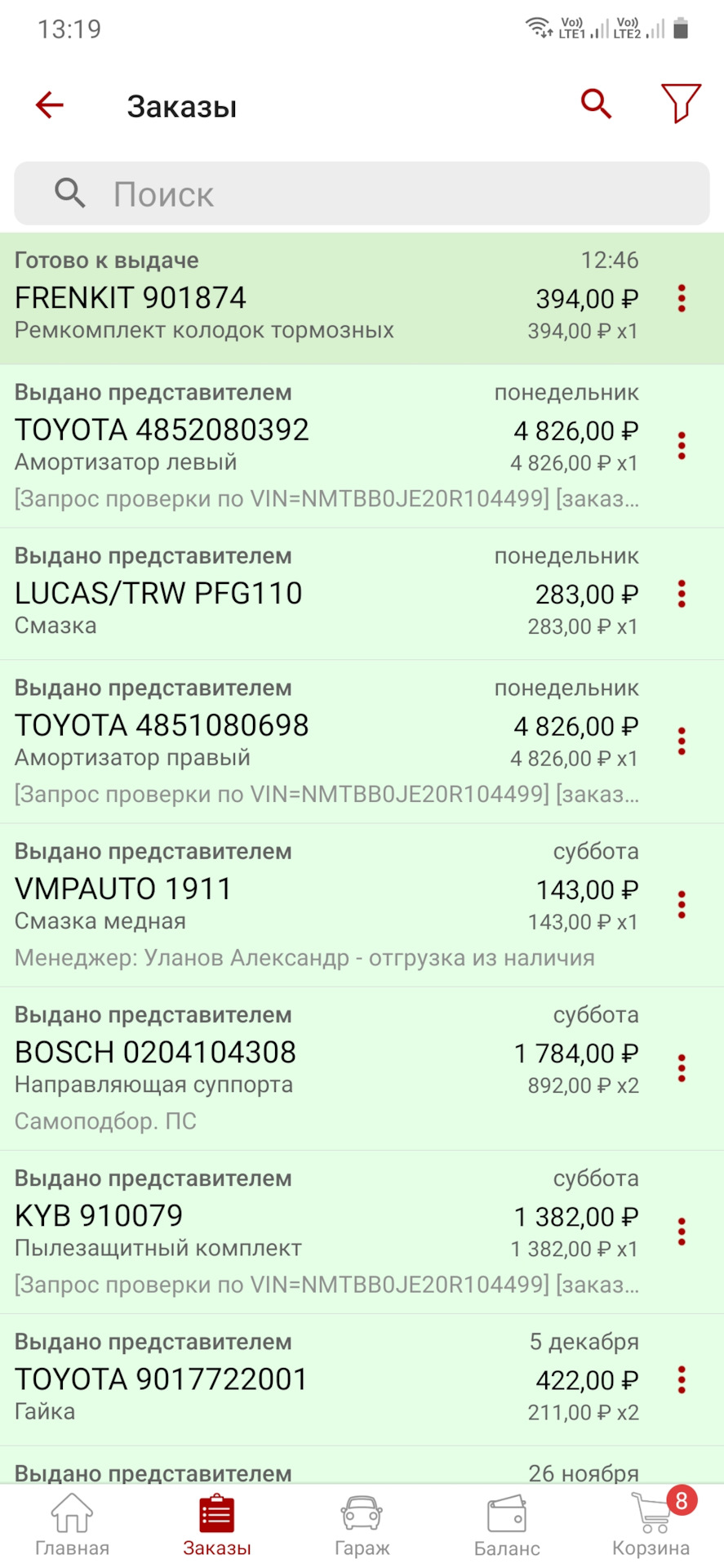The width and height of the screenshot is (724, 1568).
Task: Show more options for TOYOTA 4852080392
Action: [x=682, y=446]
